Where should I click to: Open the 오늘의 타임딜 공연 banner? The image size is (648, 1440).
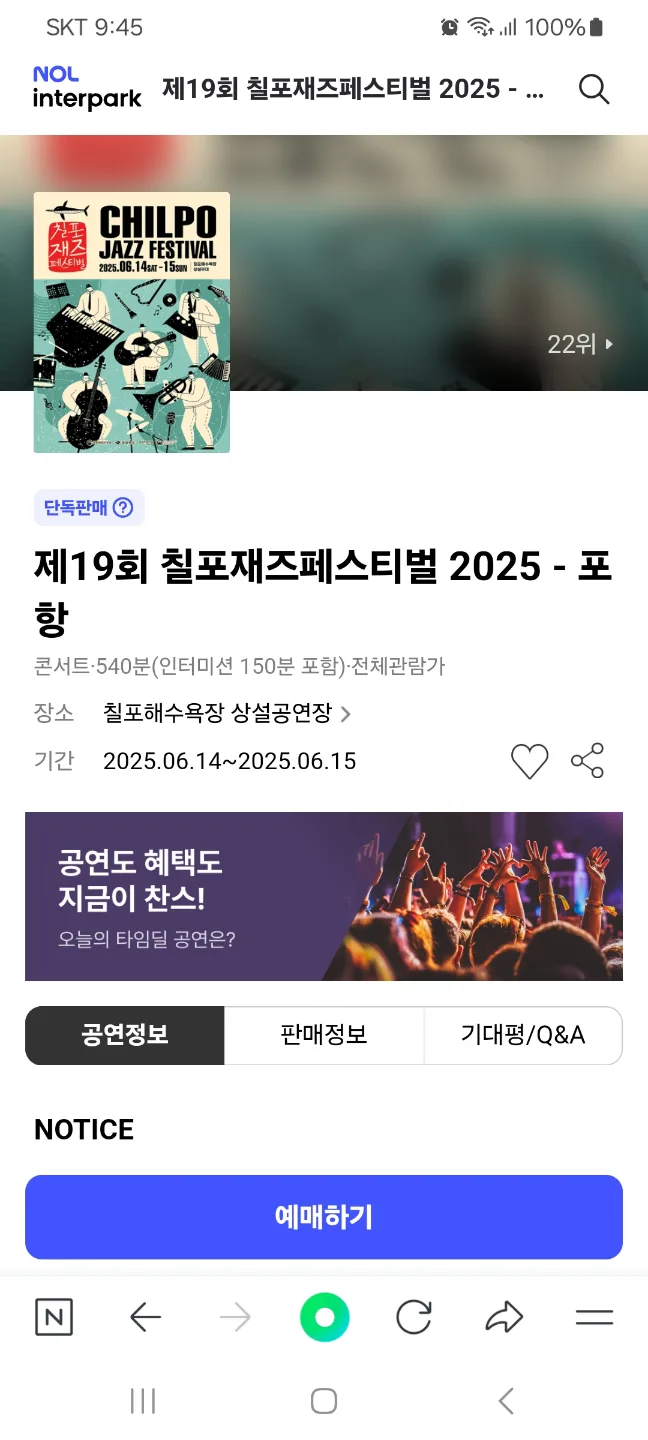(324, 896)
